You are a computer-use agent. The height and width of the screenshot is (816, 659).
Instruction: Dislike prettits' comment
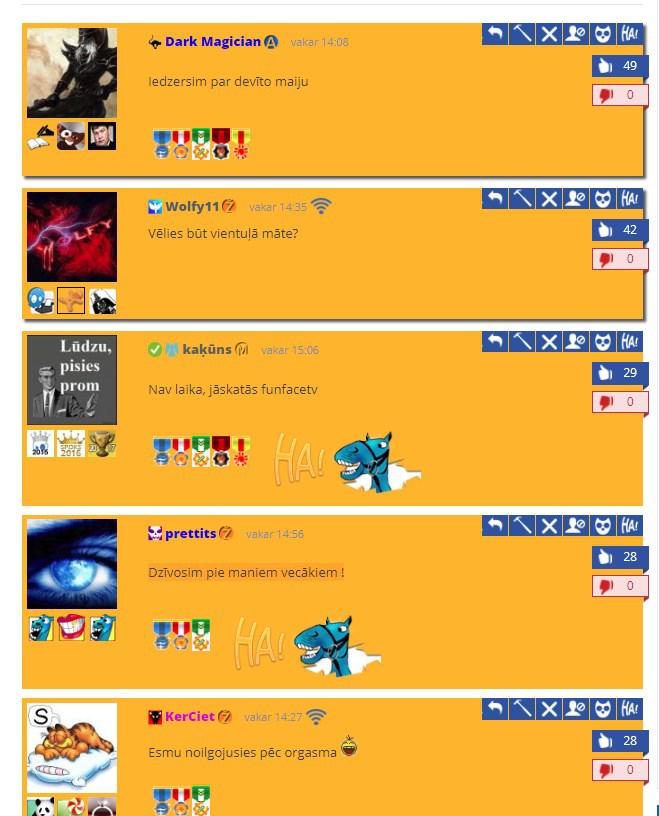click(620, 586)
